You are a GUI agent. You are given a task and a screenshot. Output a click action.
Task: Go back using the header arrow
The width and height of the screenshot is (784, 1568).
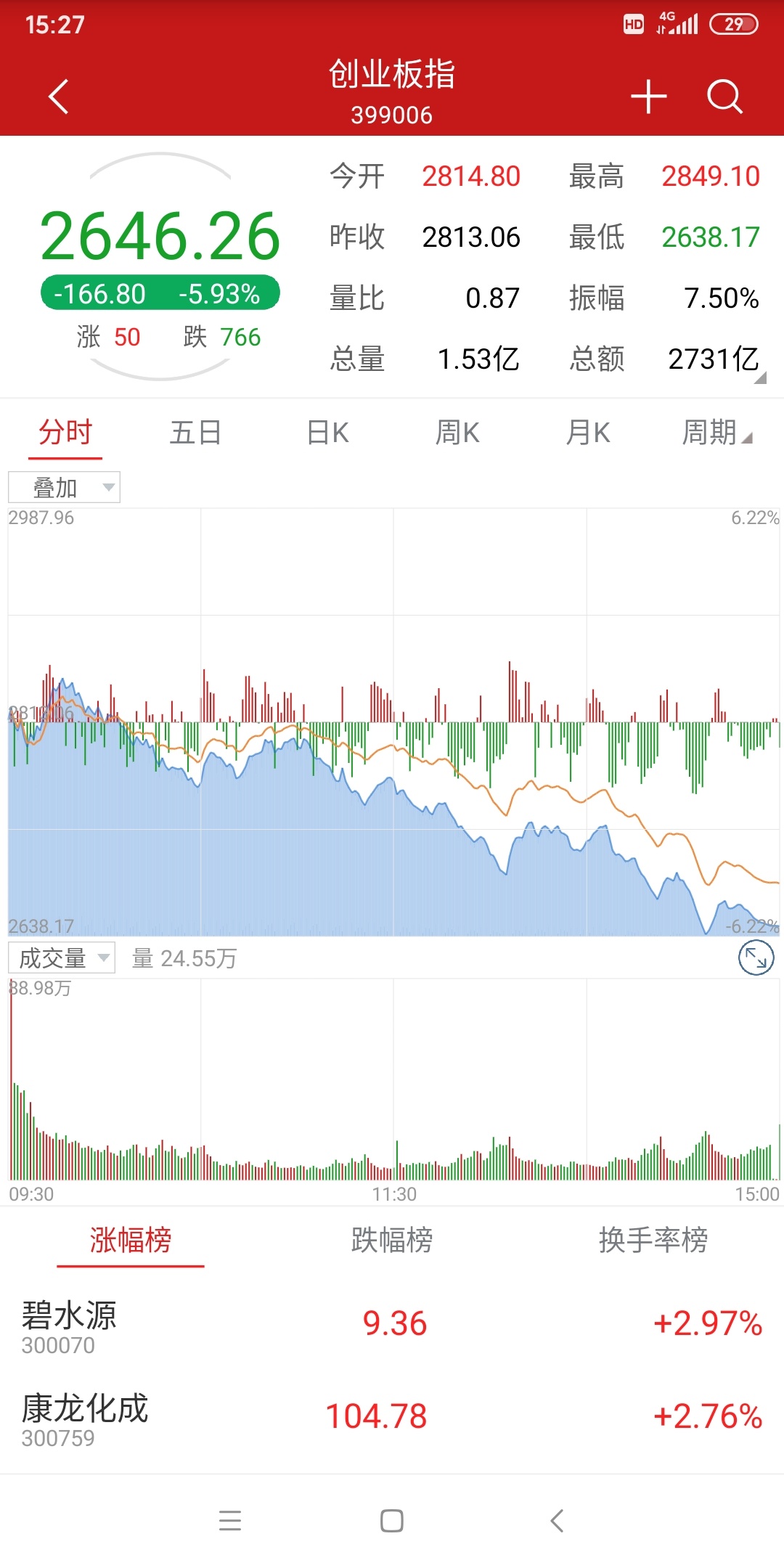click(58, 97)
